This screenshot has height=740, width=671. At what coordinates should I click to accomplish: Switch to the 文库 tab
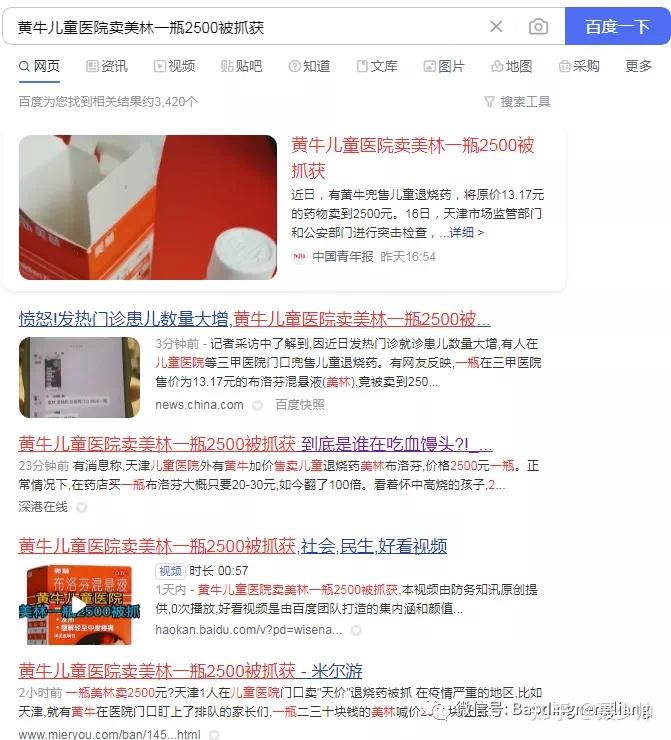[377, 66]
